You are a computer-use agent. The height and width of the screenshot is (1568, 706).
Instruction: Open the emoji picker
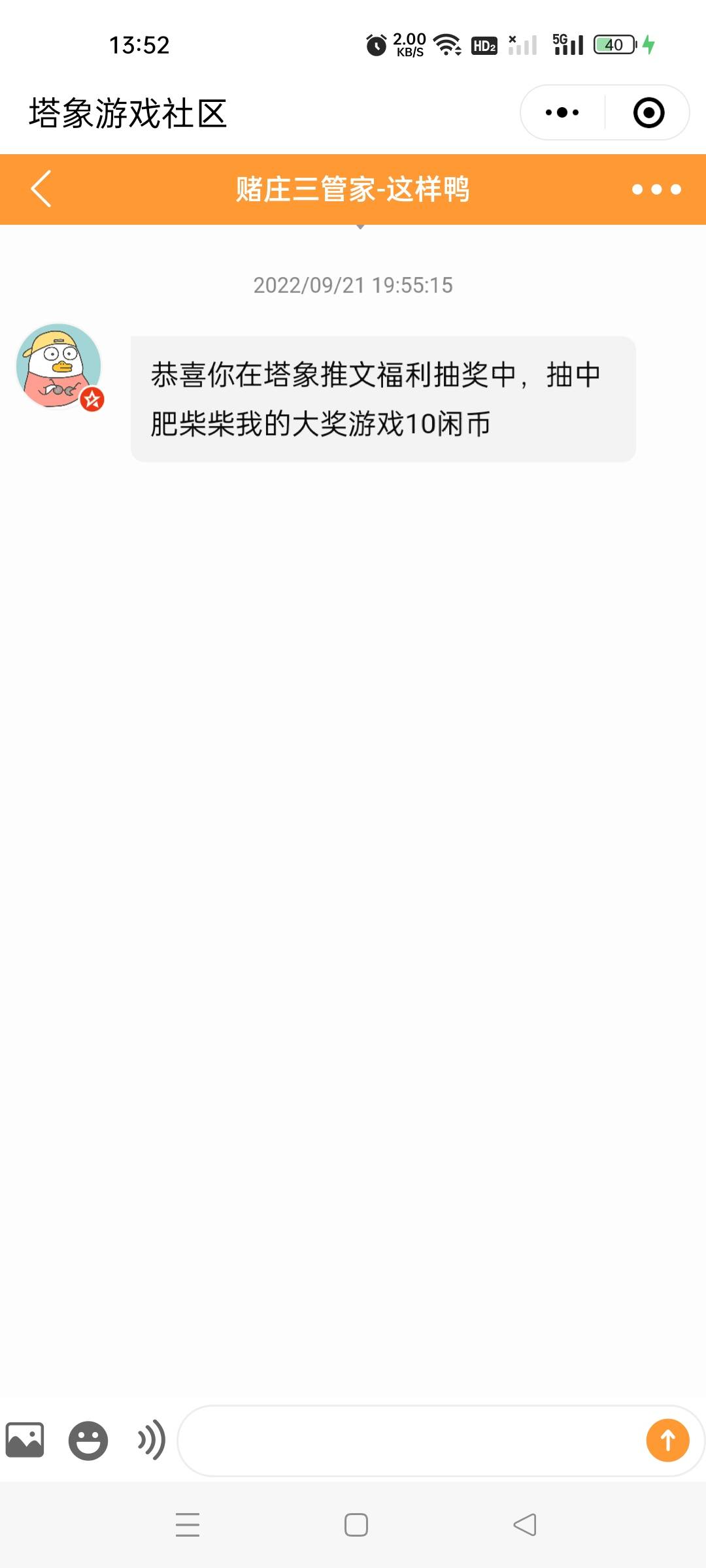click(88, 1440)
